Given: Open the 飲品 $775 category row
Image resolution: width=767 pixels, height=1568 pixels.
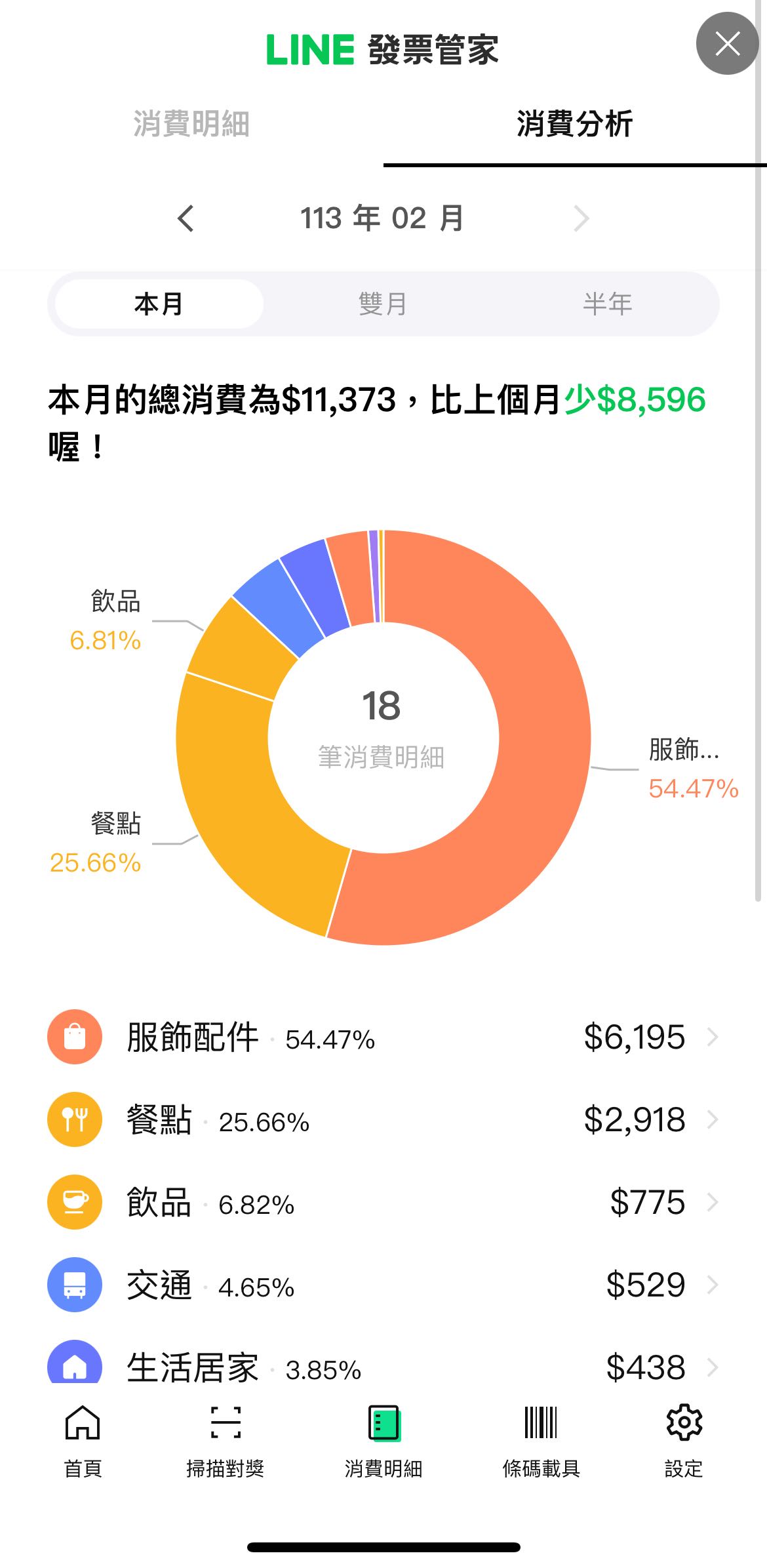Looking at the screenshot, I should tap(383, 1203).
